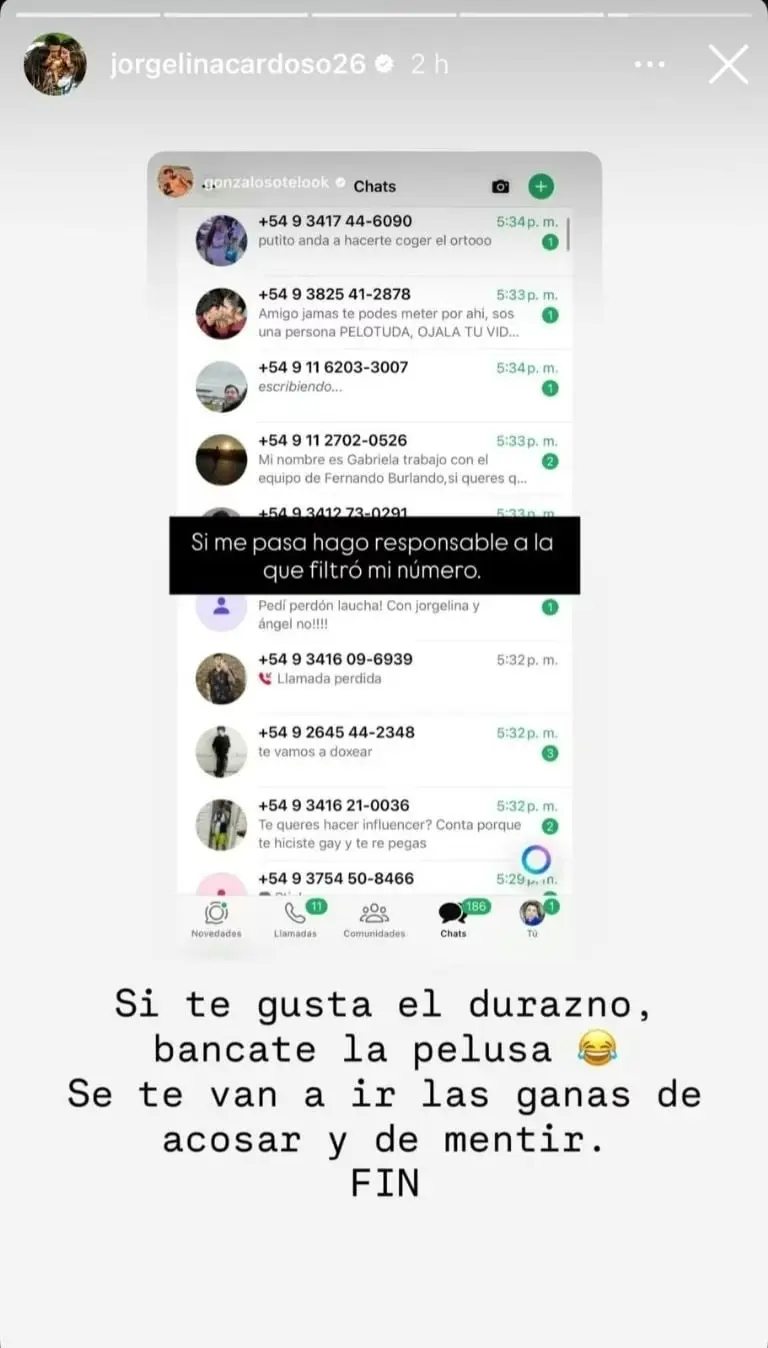Open the three-dot story options menu
The width and height of the screenshot is (768, 1348).
click(x=650, y=63)
